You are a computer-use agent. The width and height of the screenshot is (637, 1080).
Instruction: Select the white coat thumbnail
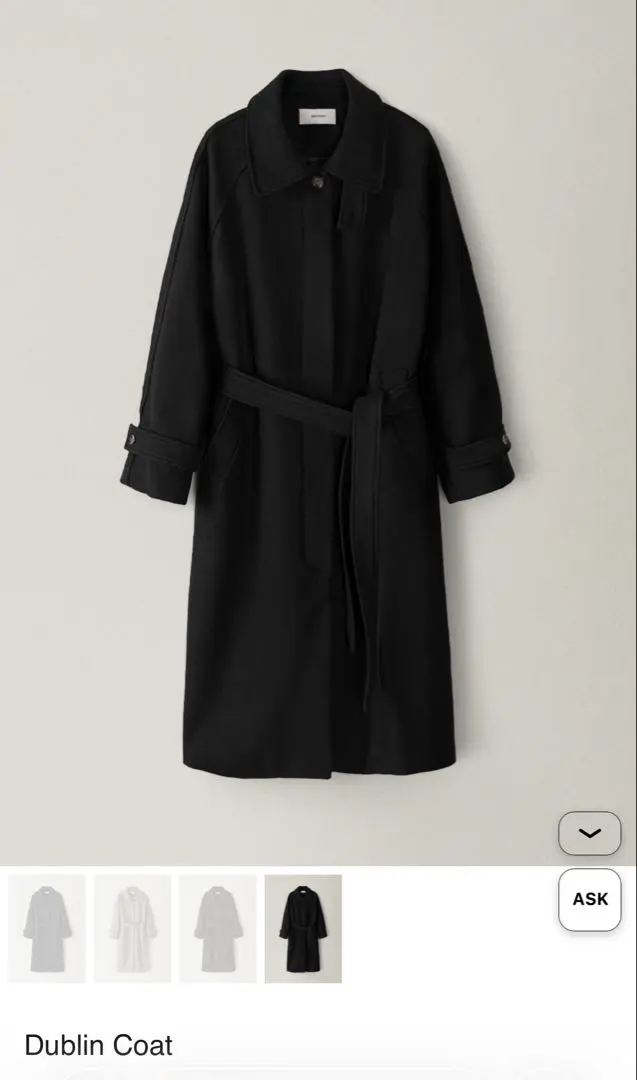pos(132,929)
